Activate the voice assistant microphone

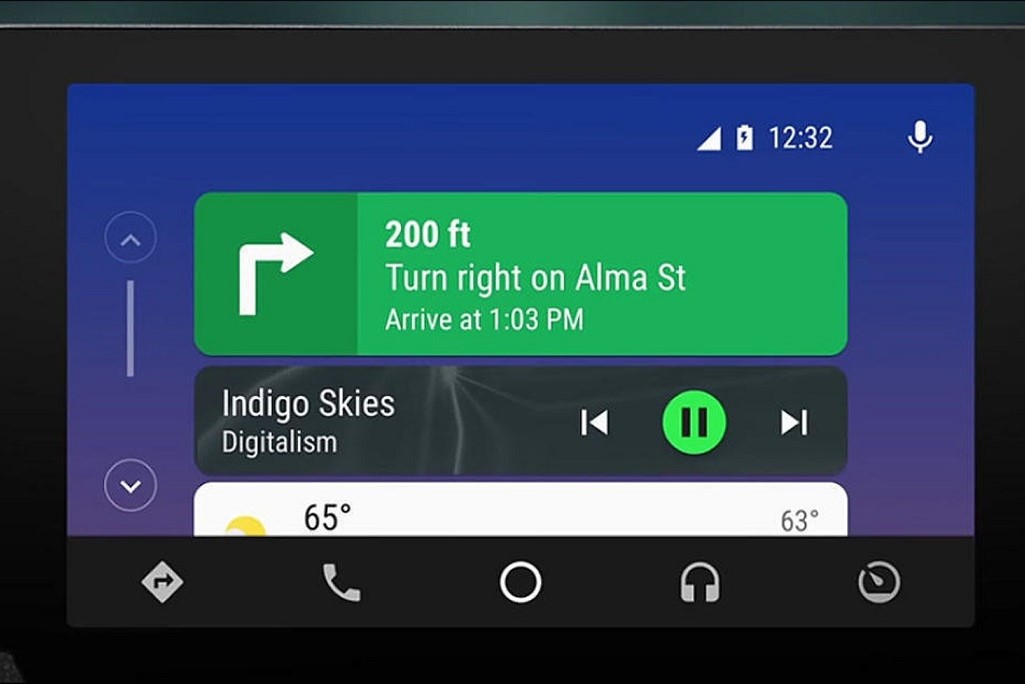920,137
